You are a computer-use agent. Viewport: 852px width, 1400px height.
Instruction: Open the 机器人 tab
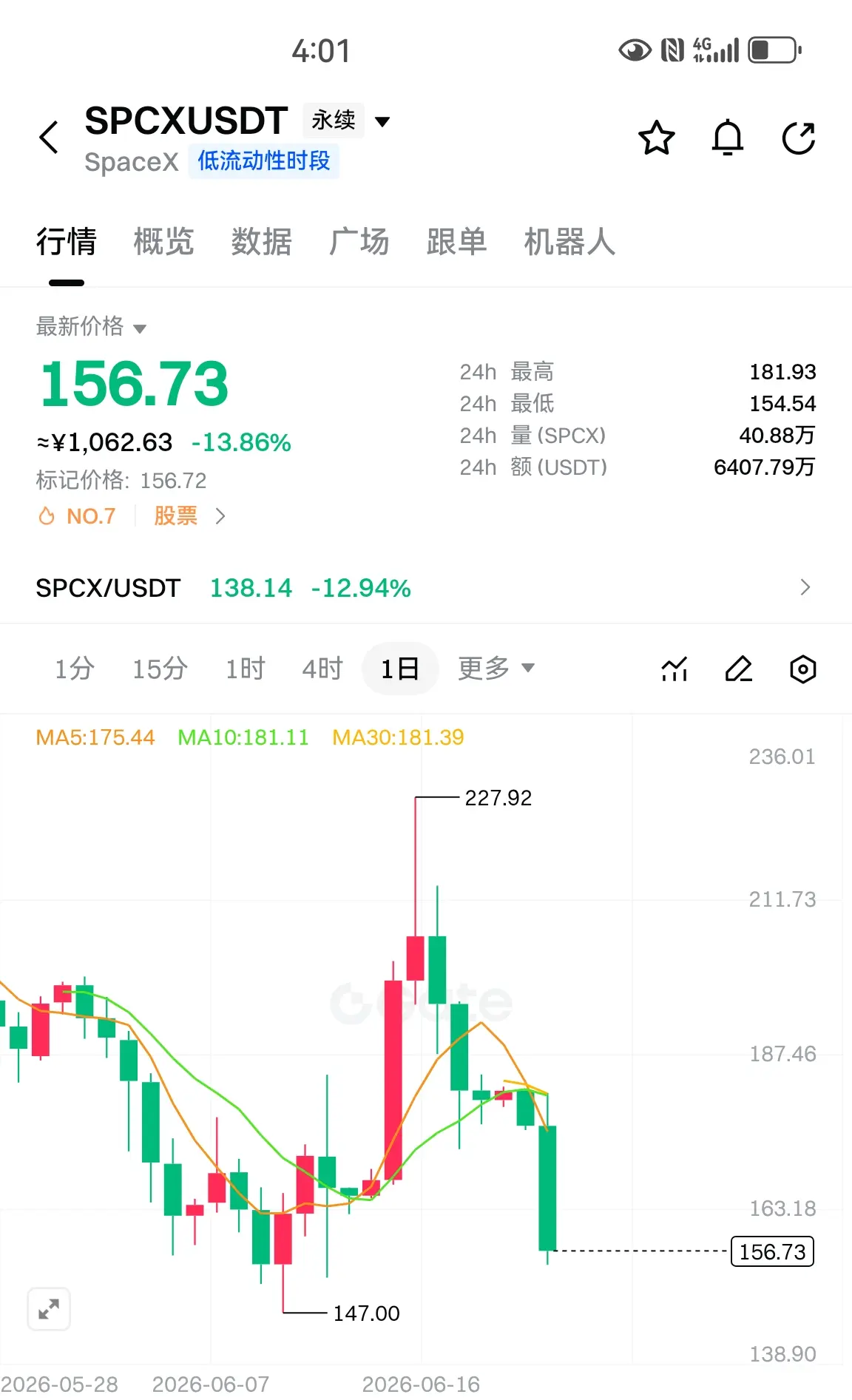(569, 242)
